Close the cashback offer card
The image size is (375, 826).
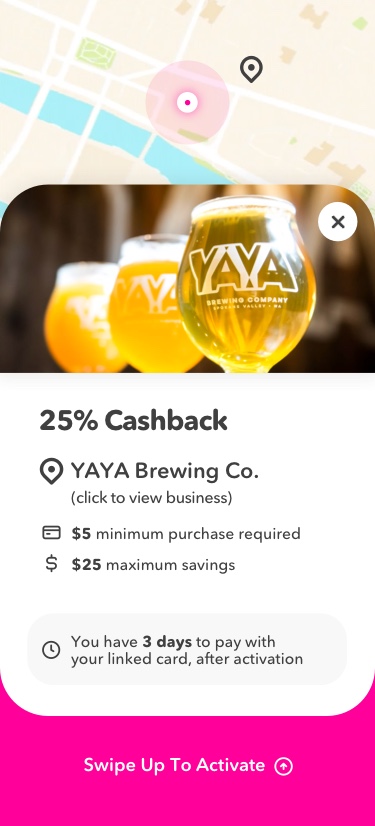[338, 222]
